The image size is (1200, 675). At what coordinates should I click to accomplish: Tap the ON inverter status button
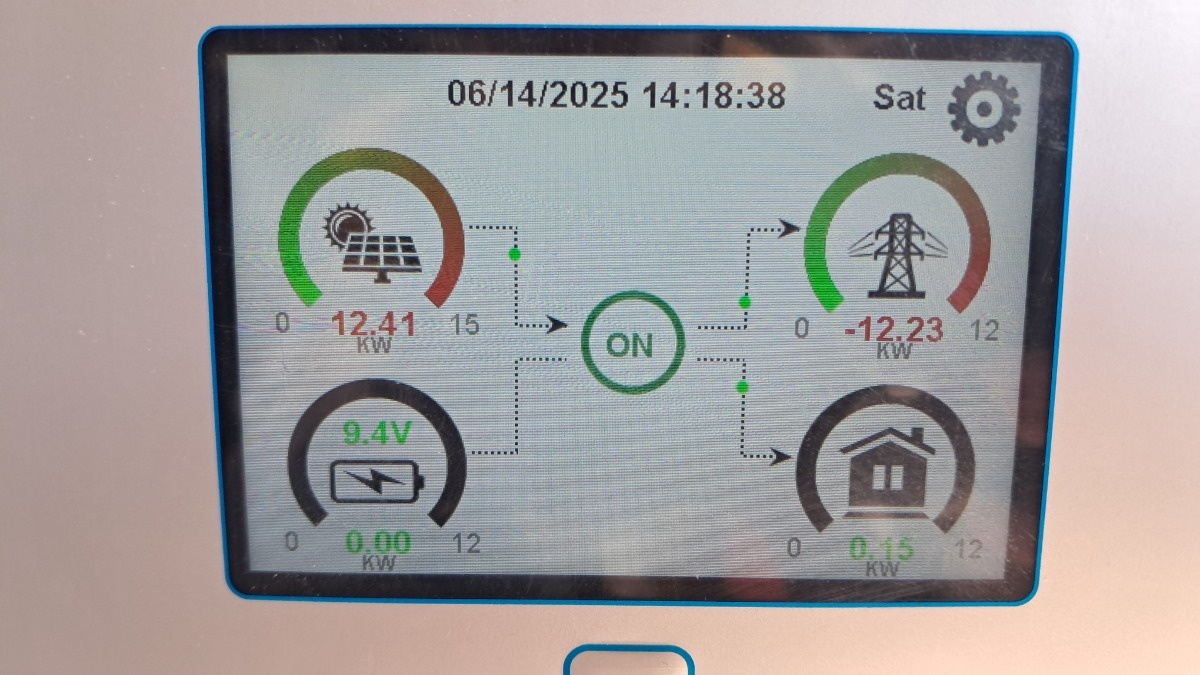(x=631, y=342)
